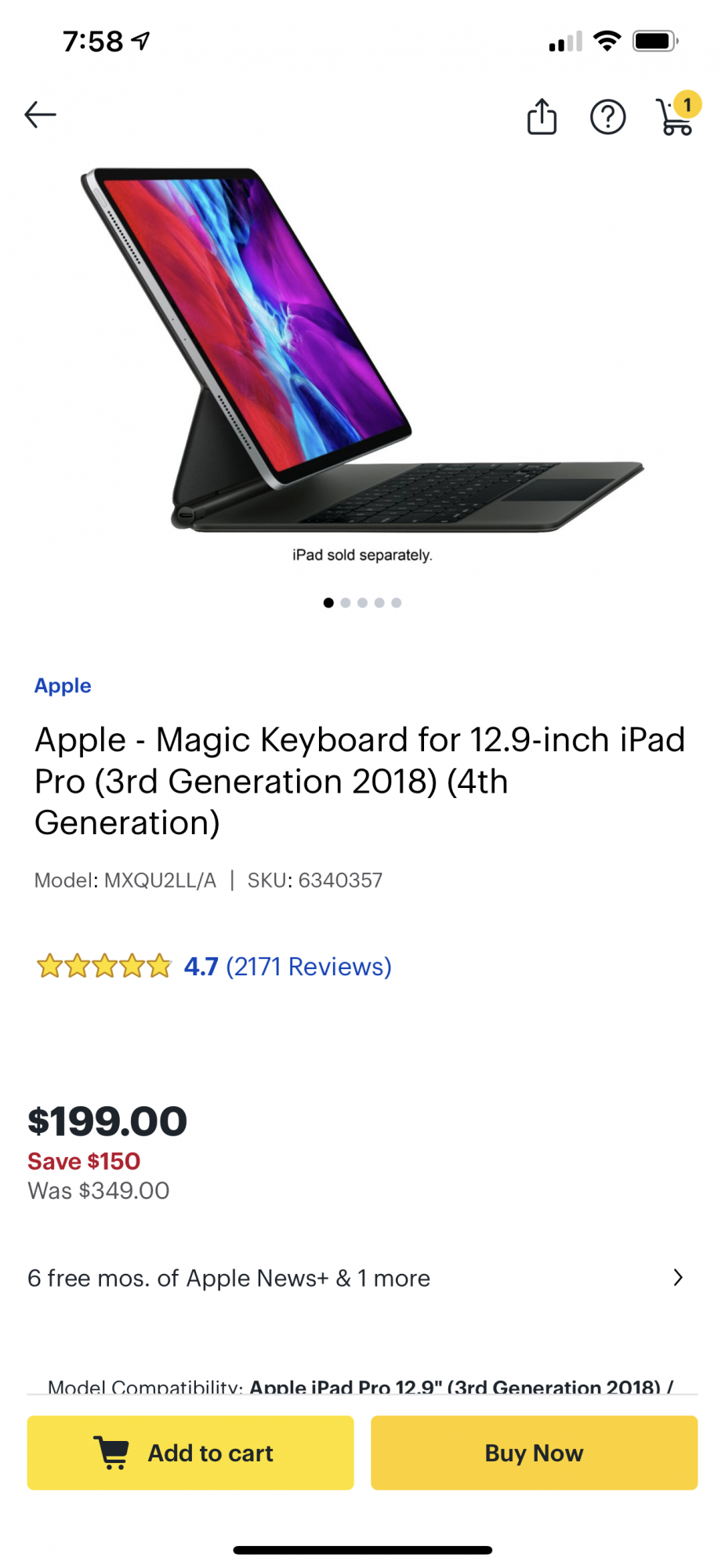Add the Magic Keyboard to cart

point(190,1453)
